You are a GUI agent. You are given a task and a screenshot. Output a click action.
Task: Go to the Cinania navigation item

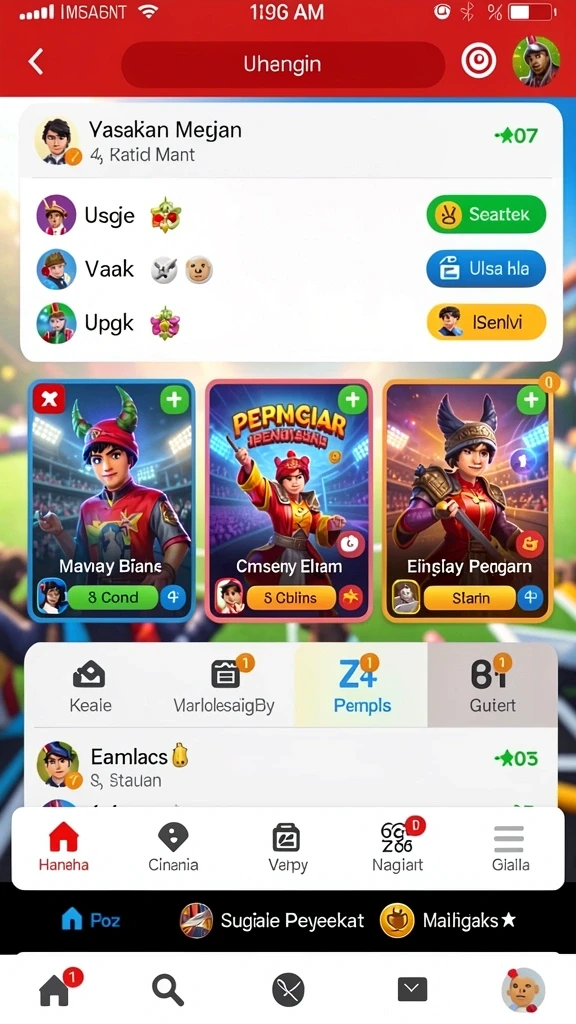click(x=173, y=848)
